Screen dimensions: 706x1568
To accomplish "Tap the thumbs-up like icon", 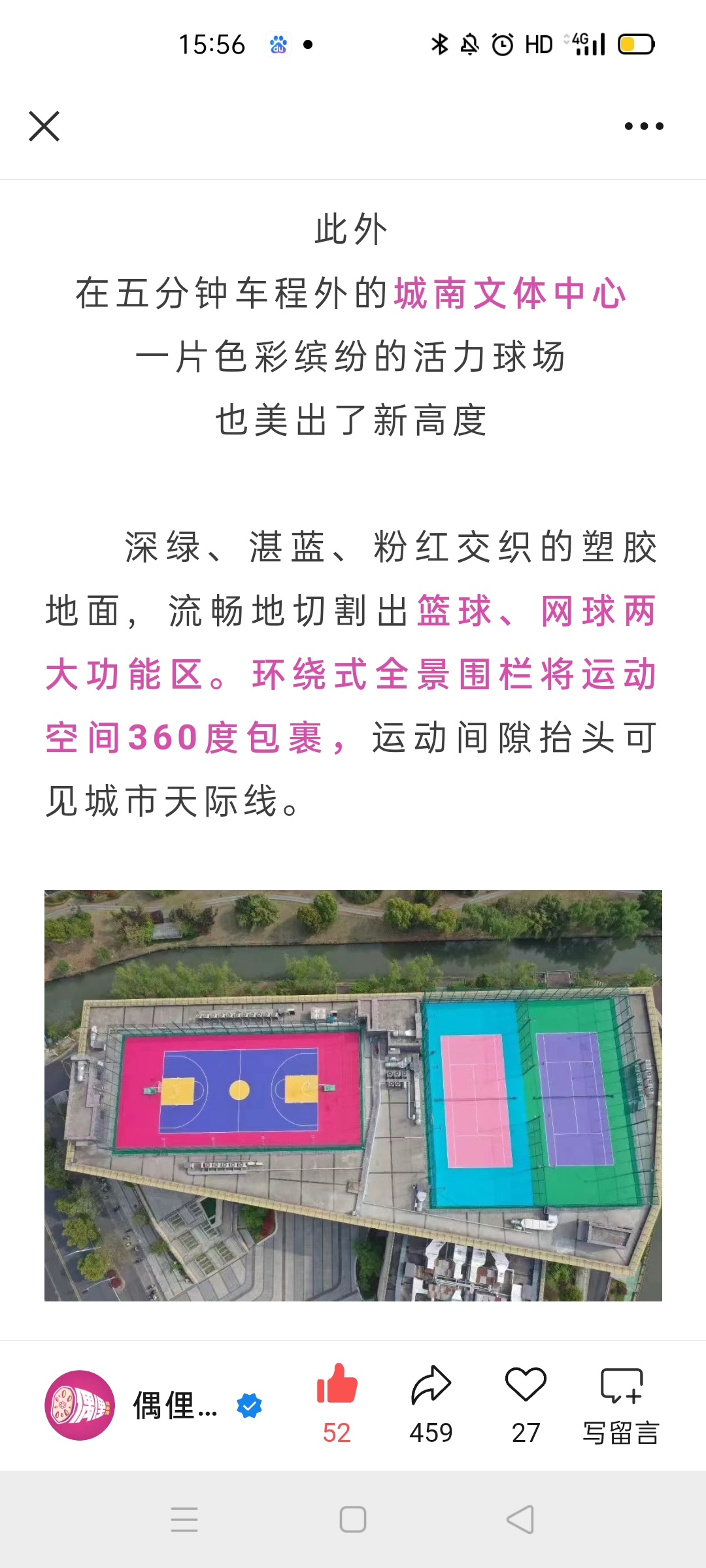I will coord(337,1385).
